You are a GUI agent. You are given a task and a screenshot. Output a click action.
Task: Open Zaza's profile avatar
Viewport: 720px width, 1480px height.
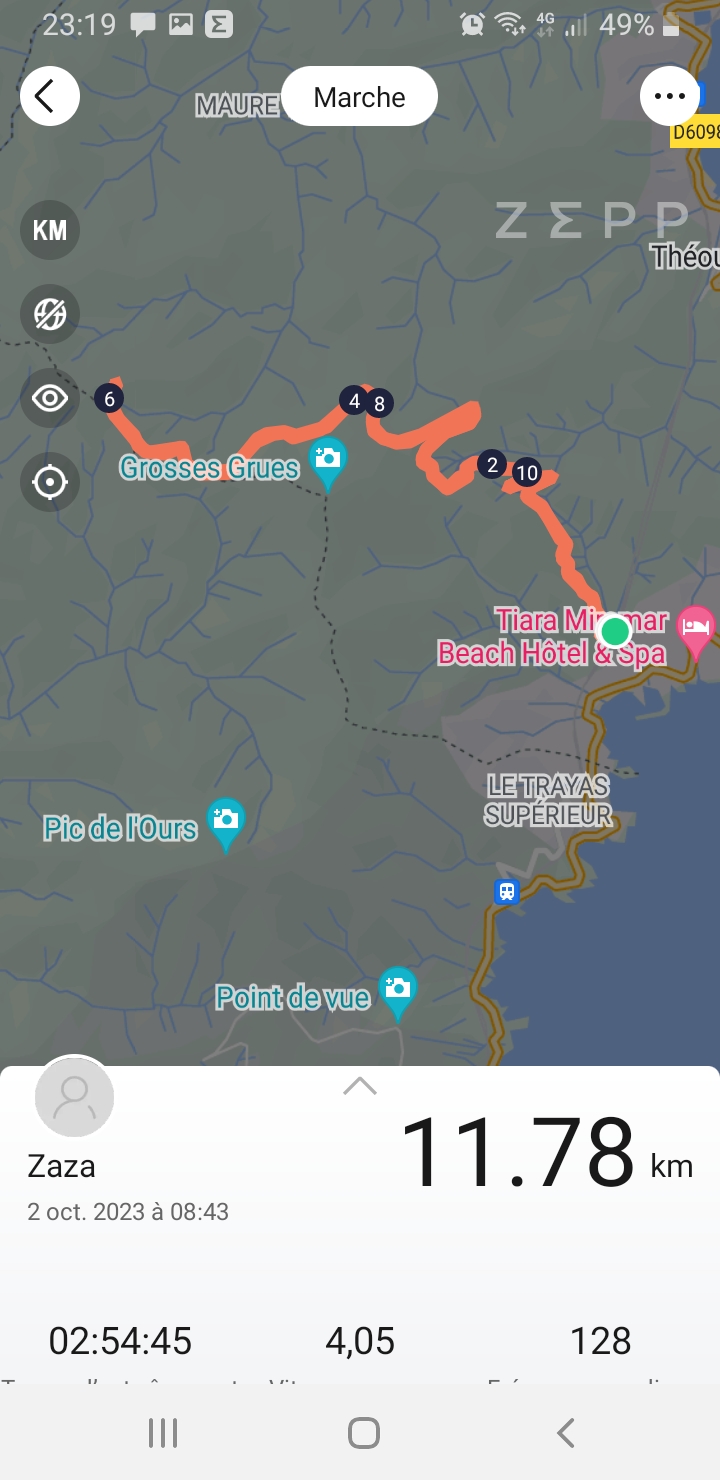point(74,1098)
